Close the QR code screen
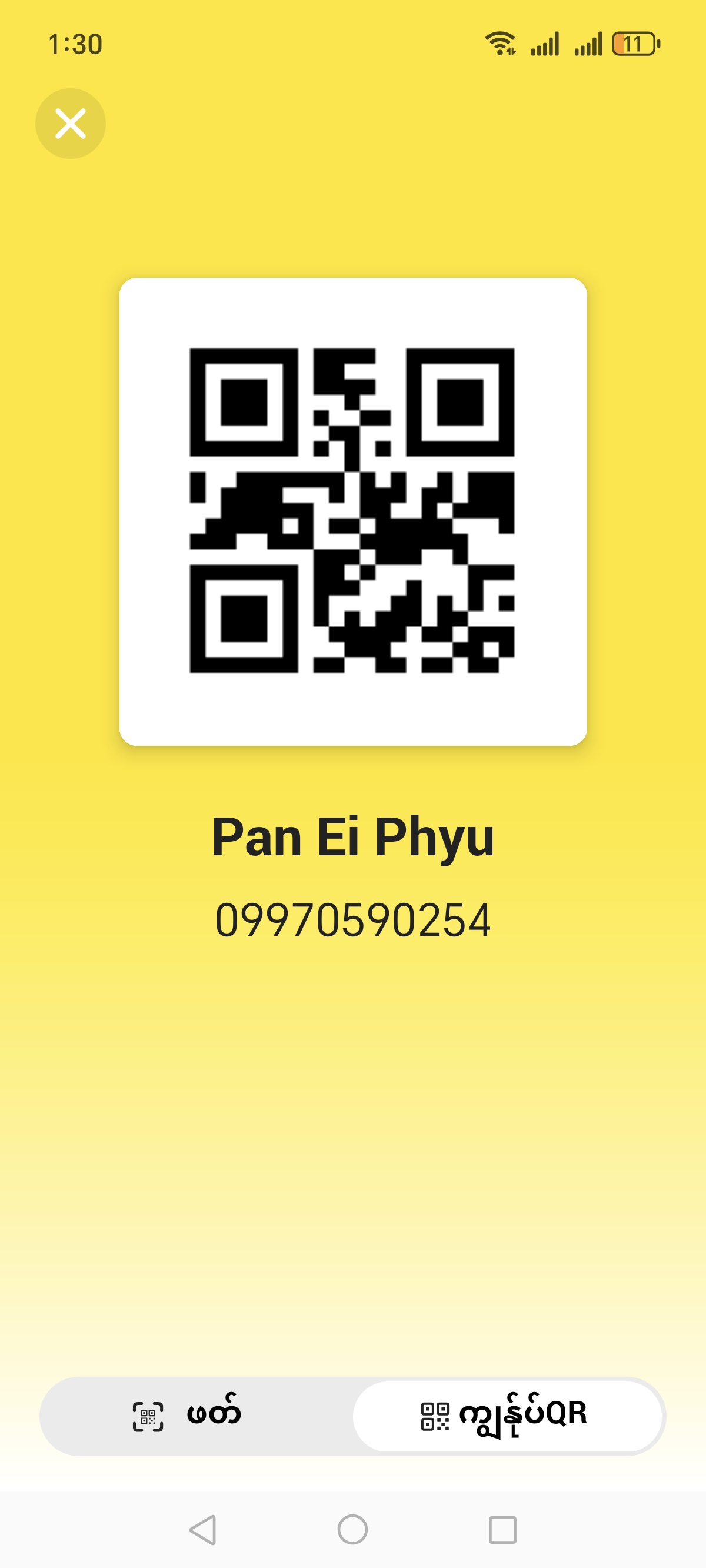The image size is (706, 1568). coord(71,124)
